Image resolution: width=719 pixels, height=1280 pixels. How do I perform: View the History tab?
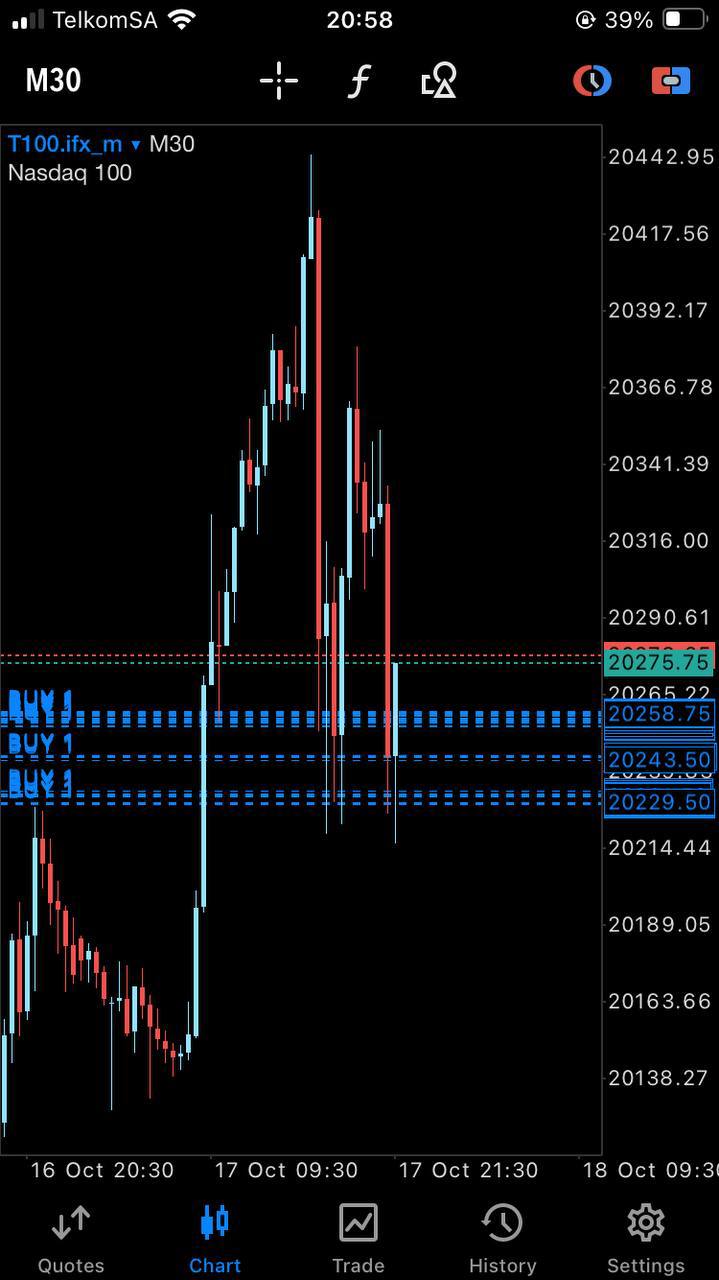[502, 1238]
